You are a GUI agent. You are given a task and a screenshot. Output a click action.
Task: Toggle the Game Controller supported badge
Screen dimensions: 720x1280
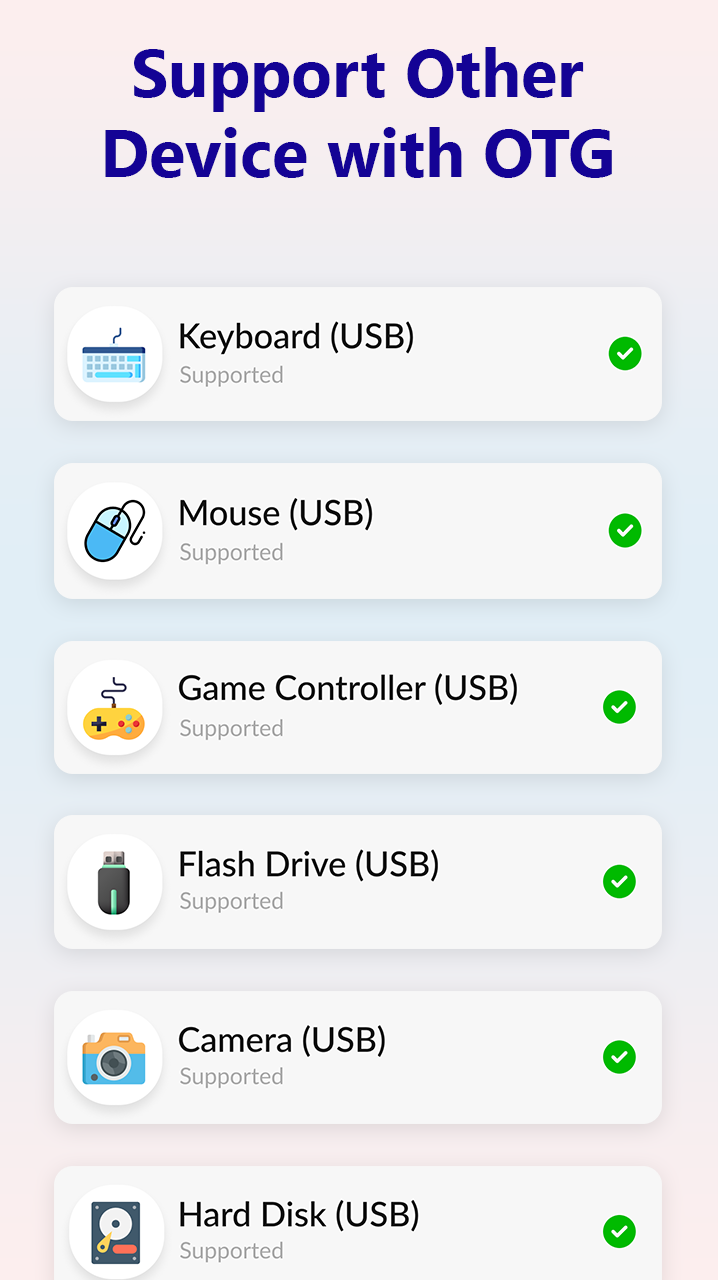click(x=619, y=707)
